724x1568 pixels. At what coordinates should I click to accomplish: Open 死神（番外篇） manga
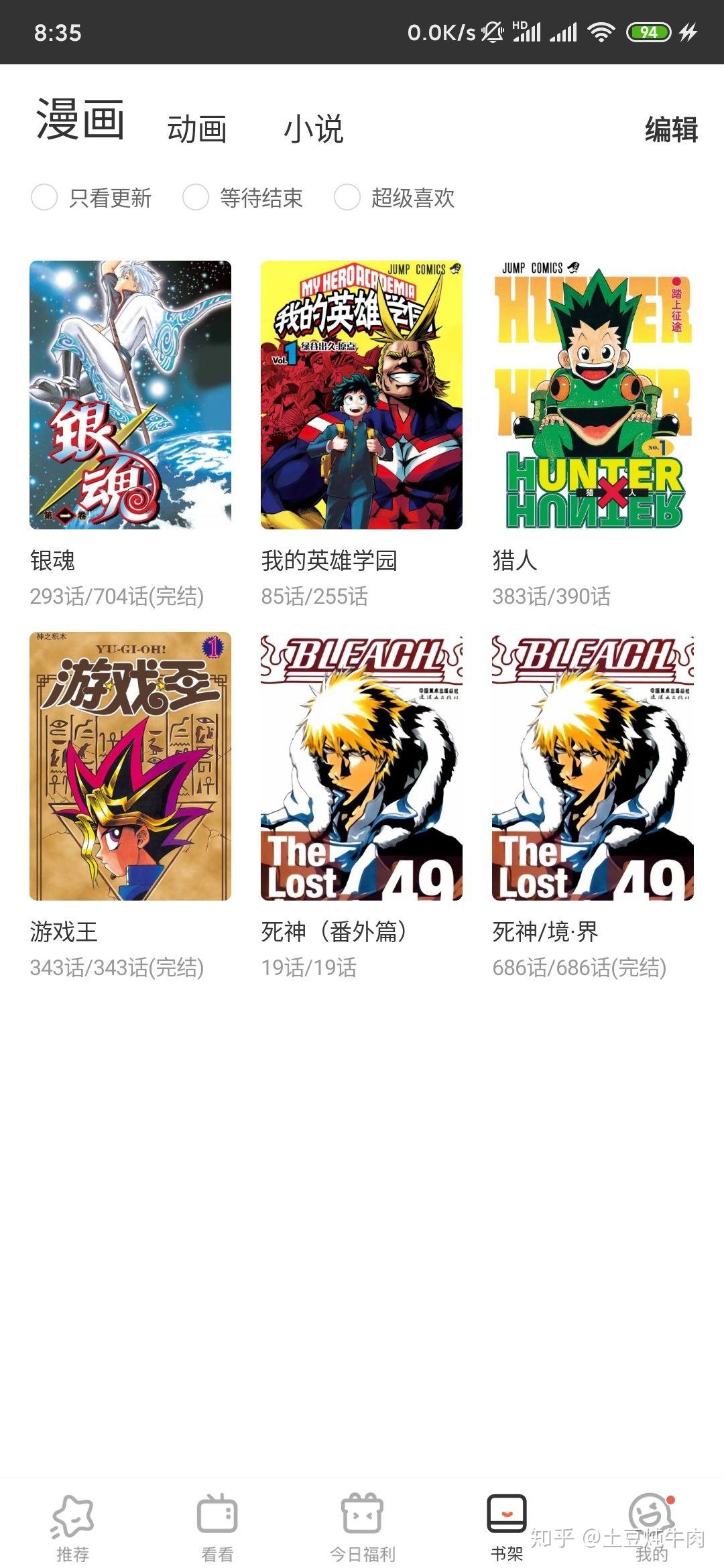click(x=361, y=766)
